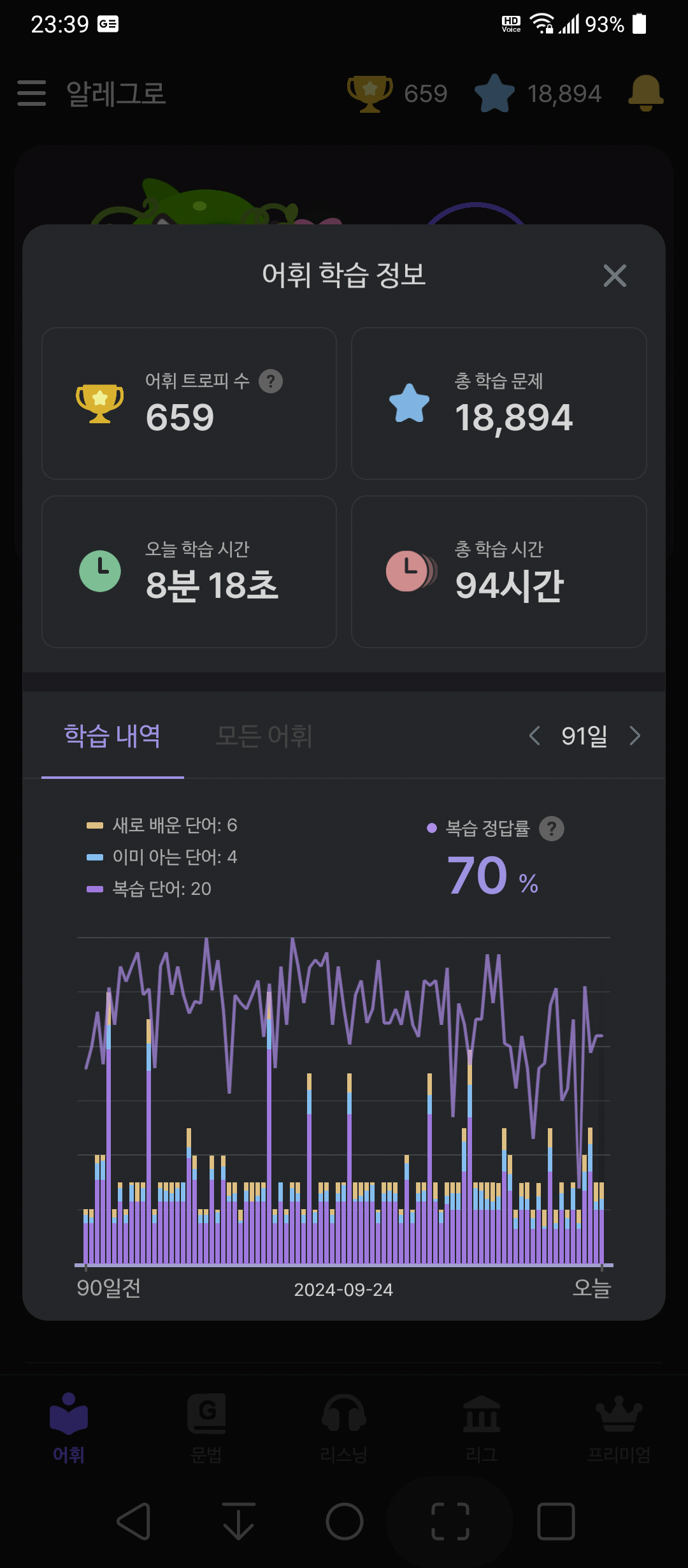This screenshot has width=688, height=1568.
Task: Switch to the 모든 어휘 tab
Action: [x=264, y=736]
